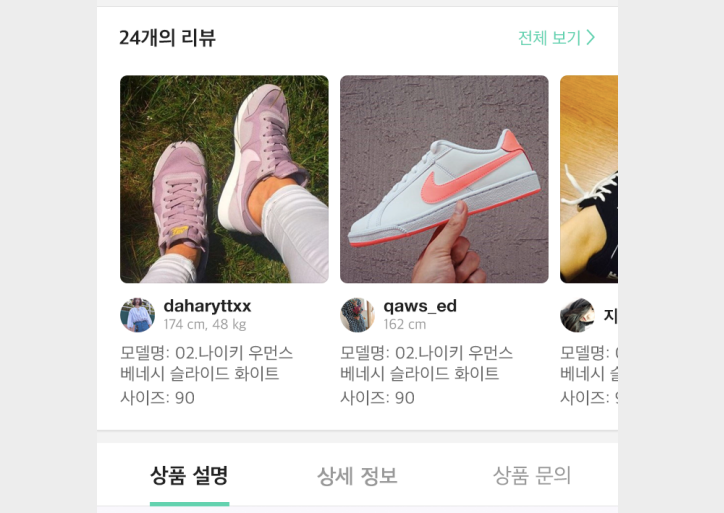View daharyttxx's profile
The width and height of the screenshot is (724, 513).
click(x=207, y=306)
